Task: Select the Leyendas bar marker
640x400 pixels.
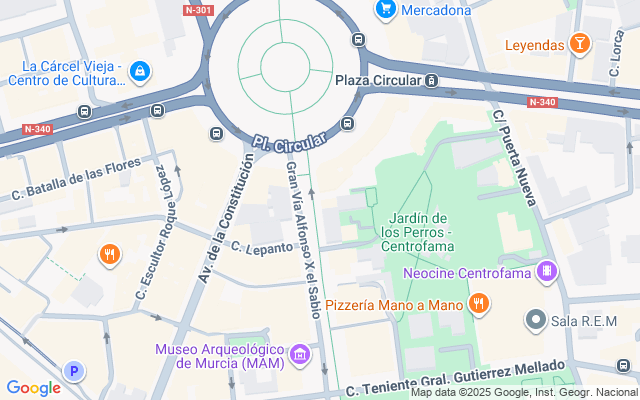Action: (x=579, y=44)
